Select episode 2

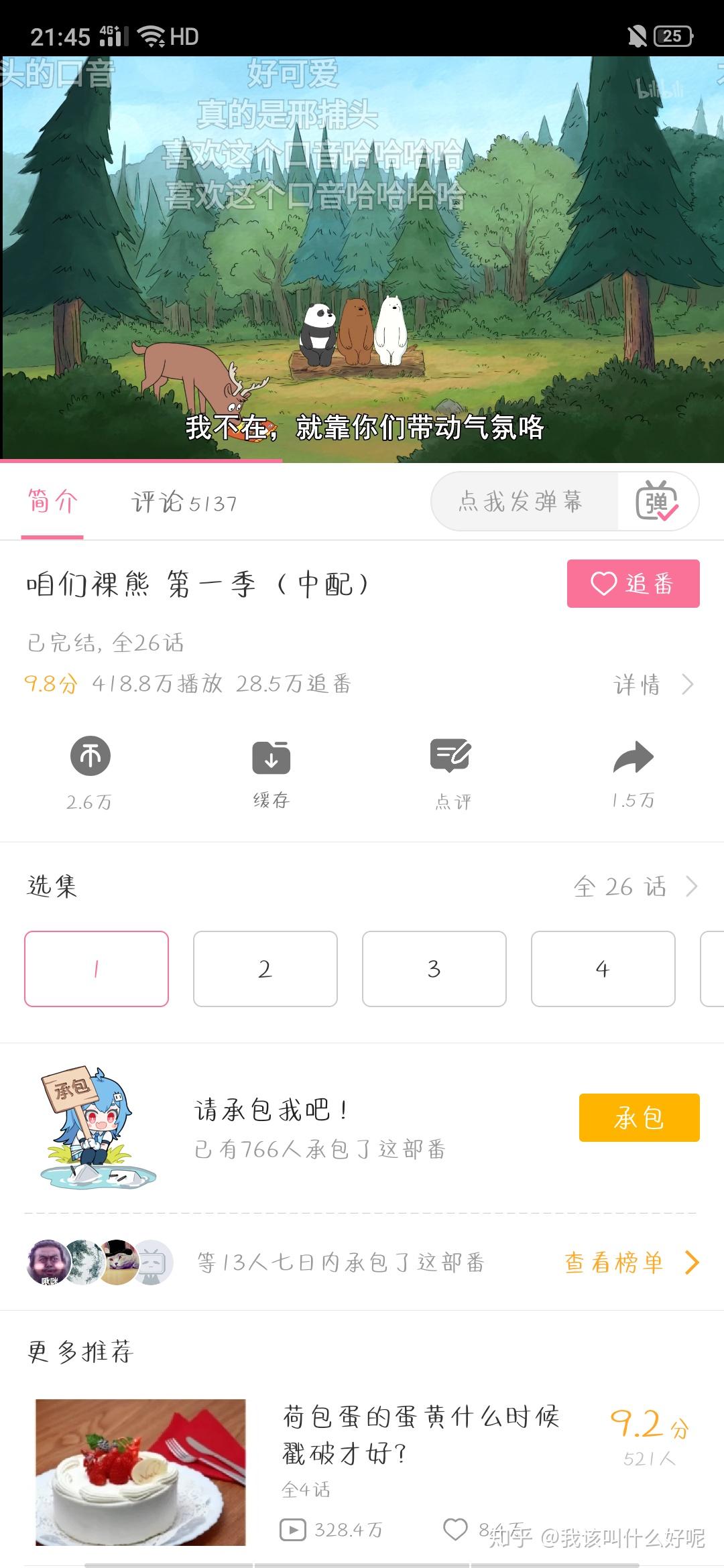coord(265,969)
